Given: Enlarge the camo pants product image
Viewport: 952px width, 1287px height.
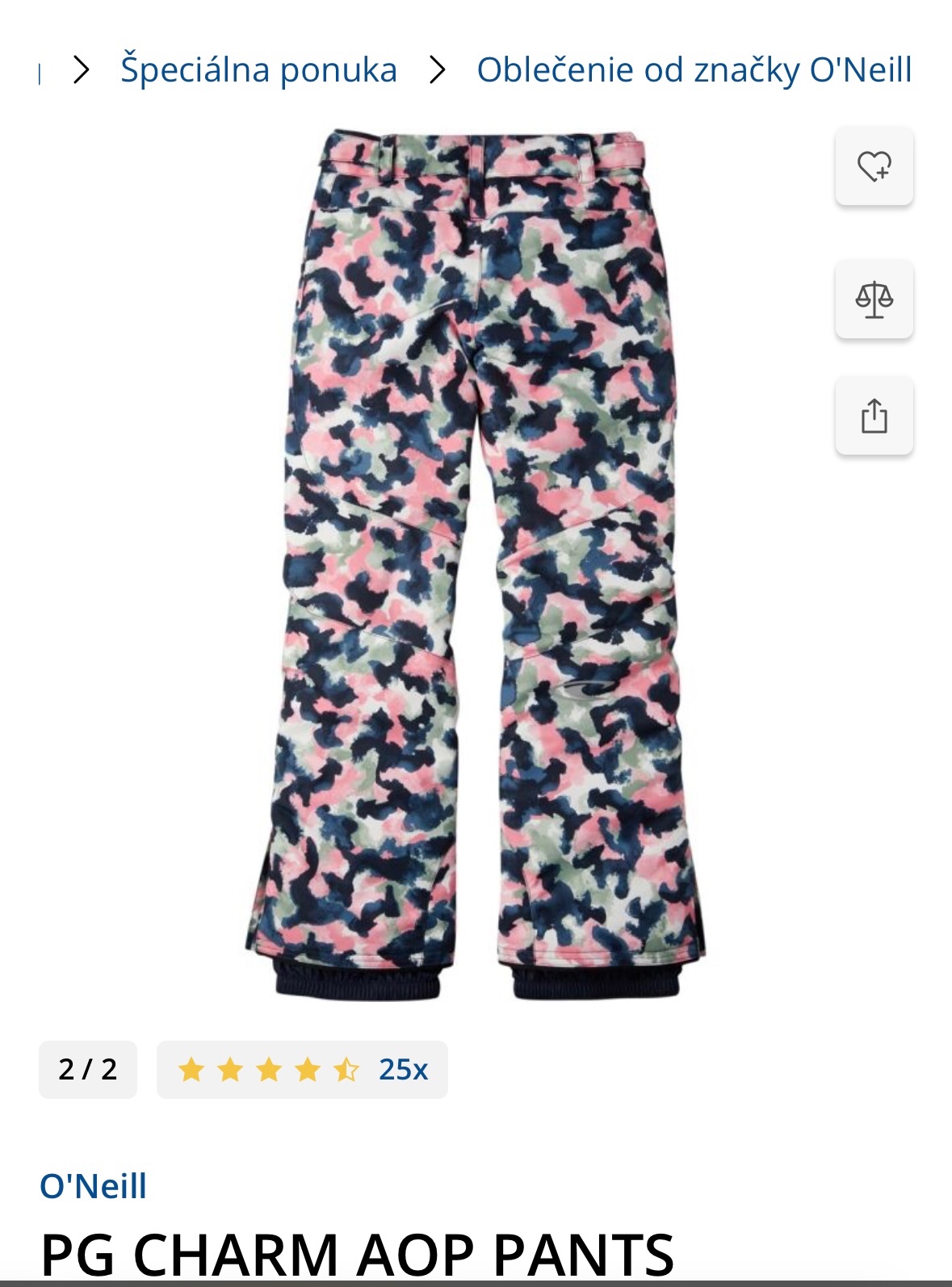Looking at the screenshot, I should click(476, 565).
